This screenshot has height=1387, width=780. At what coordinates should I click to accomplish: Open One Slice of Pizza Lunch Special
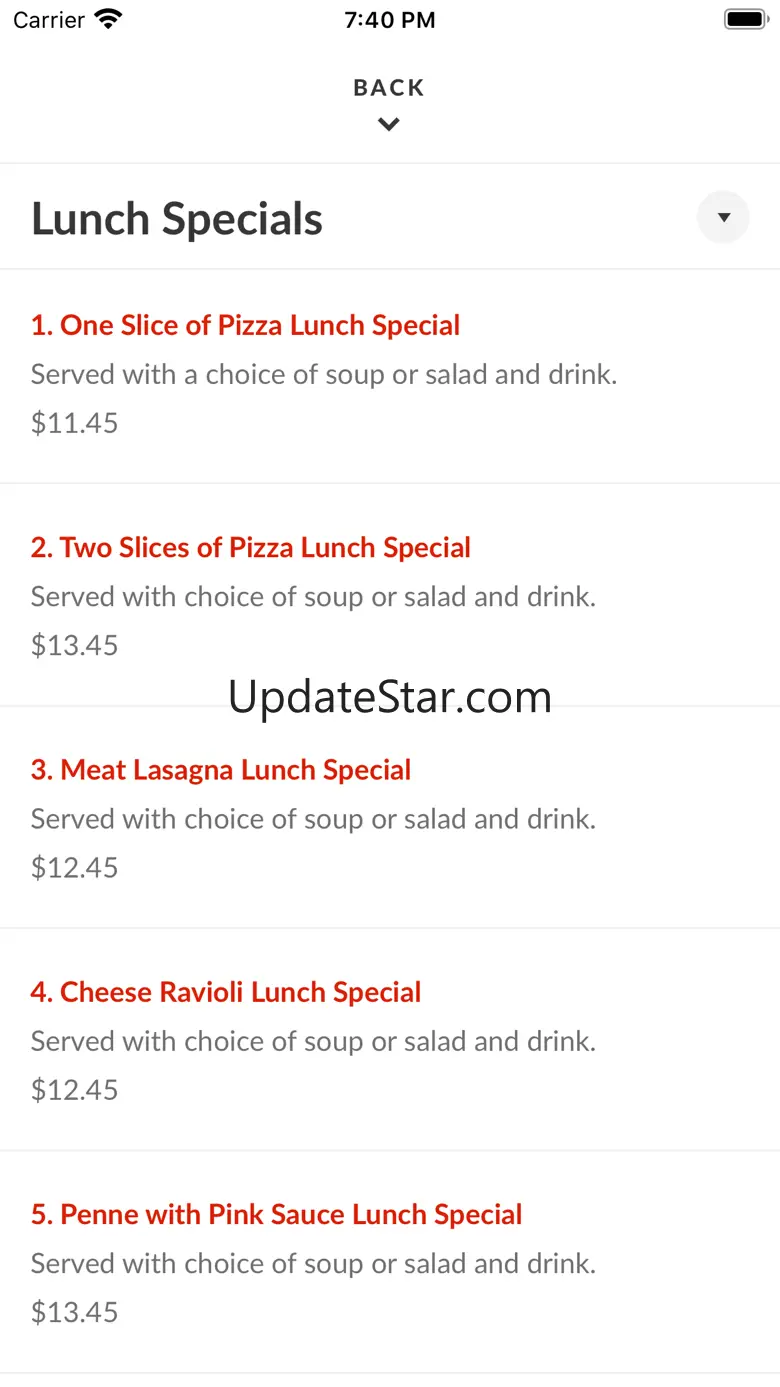click(245, 326)
